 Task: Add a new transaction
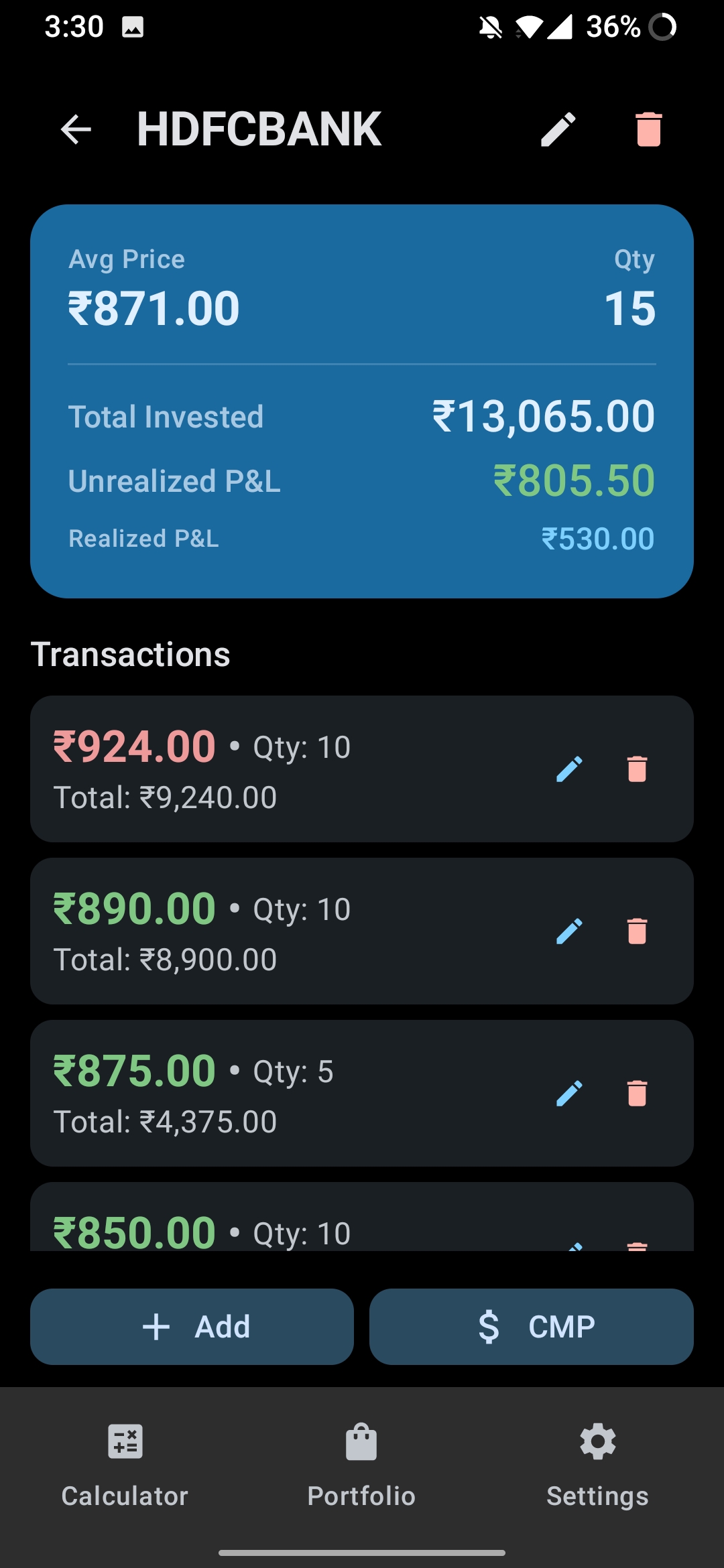point(192,1325)
